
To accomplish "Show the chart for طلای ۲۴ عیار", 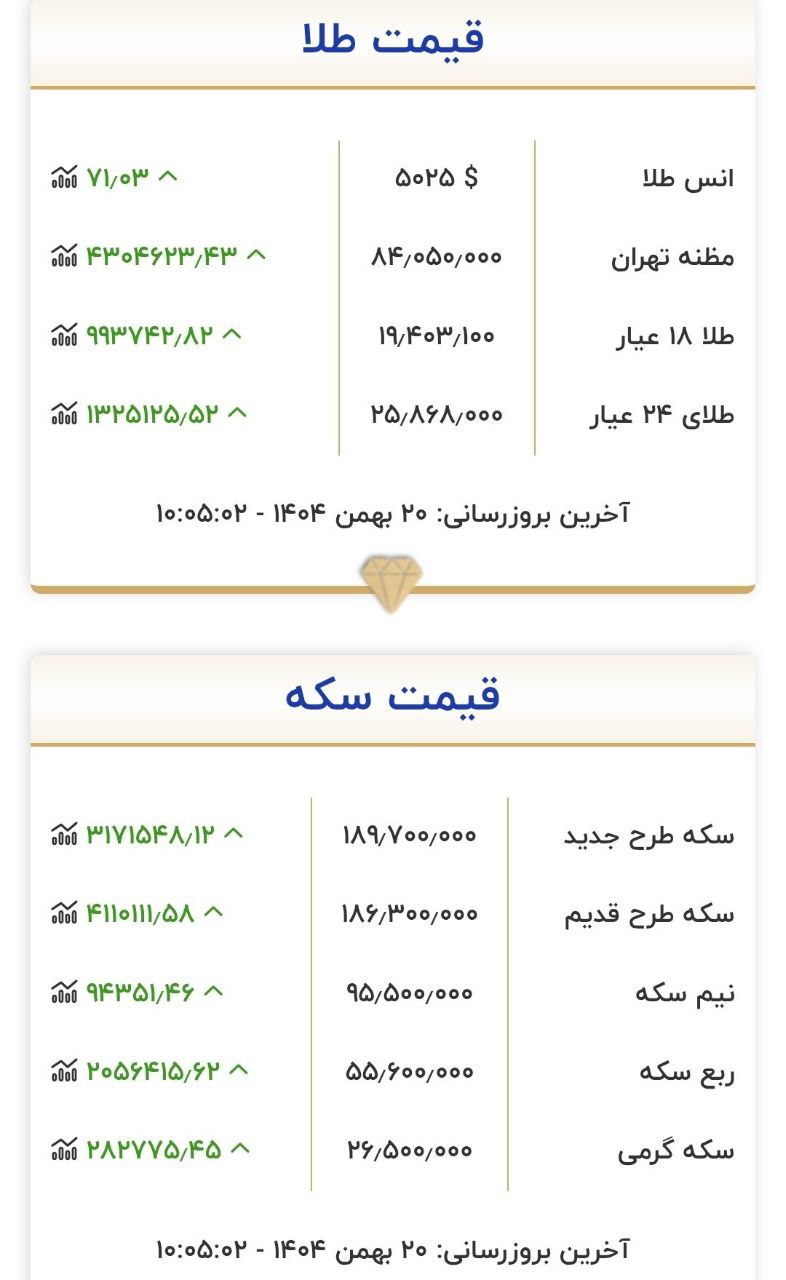I will (64, 413).
